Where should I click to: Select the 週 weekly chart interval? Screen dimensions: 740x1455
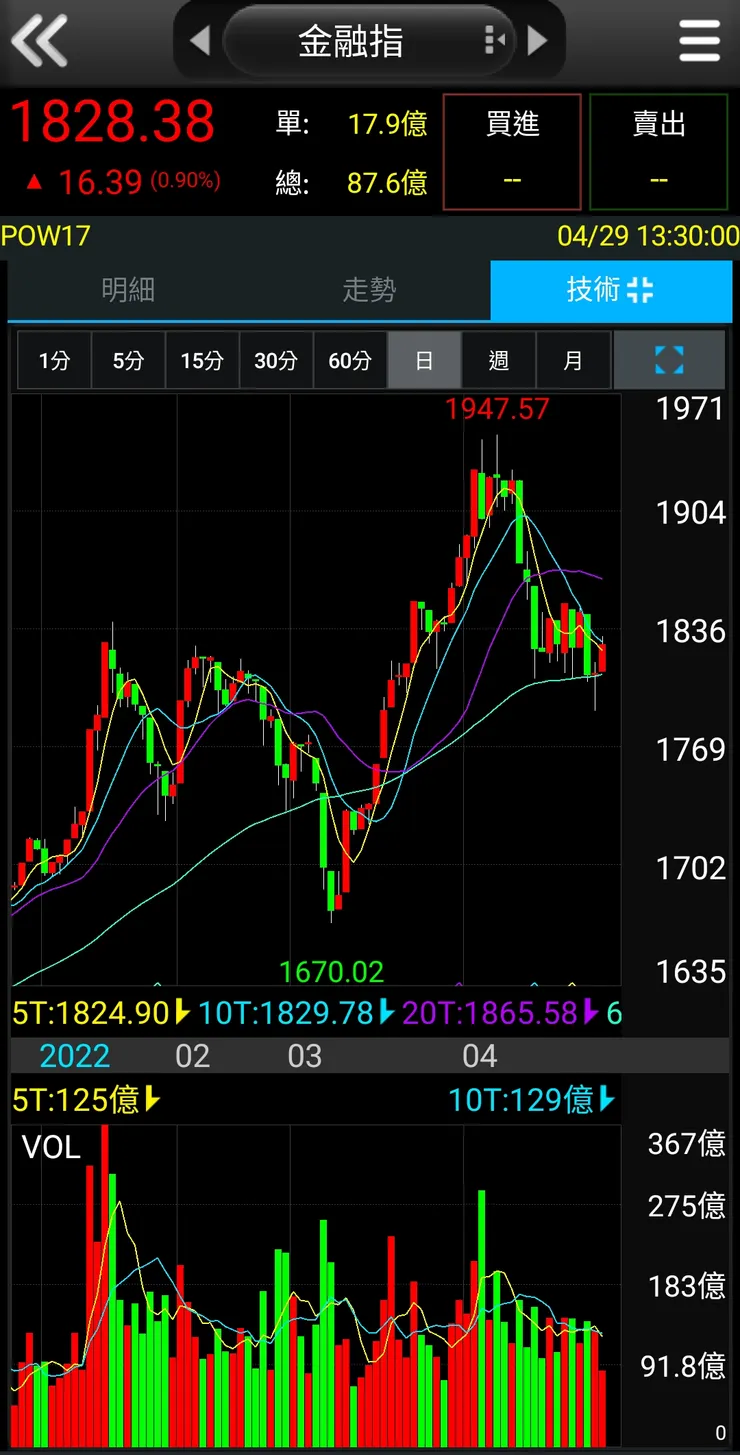[x=499, y=361]
